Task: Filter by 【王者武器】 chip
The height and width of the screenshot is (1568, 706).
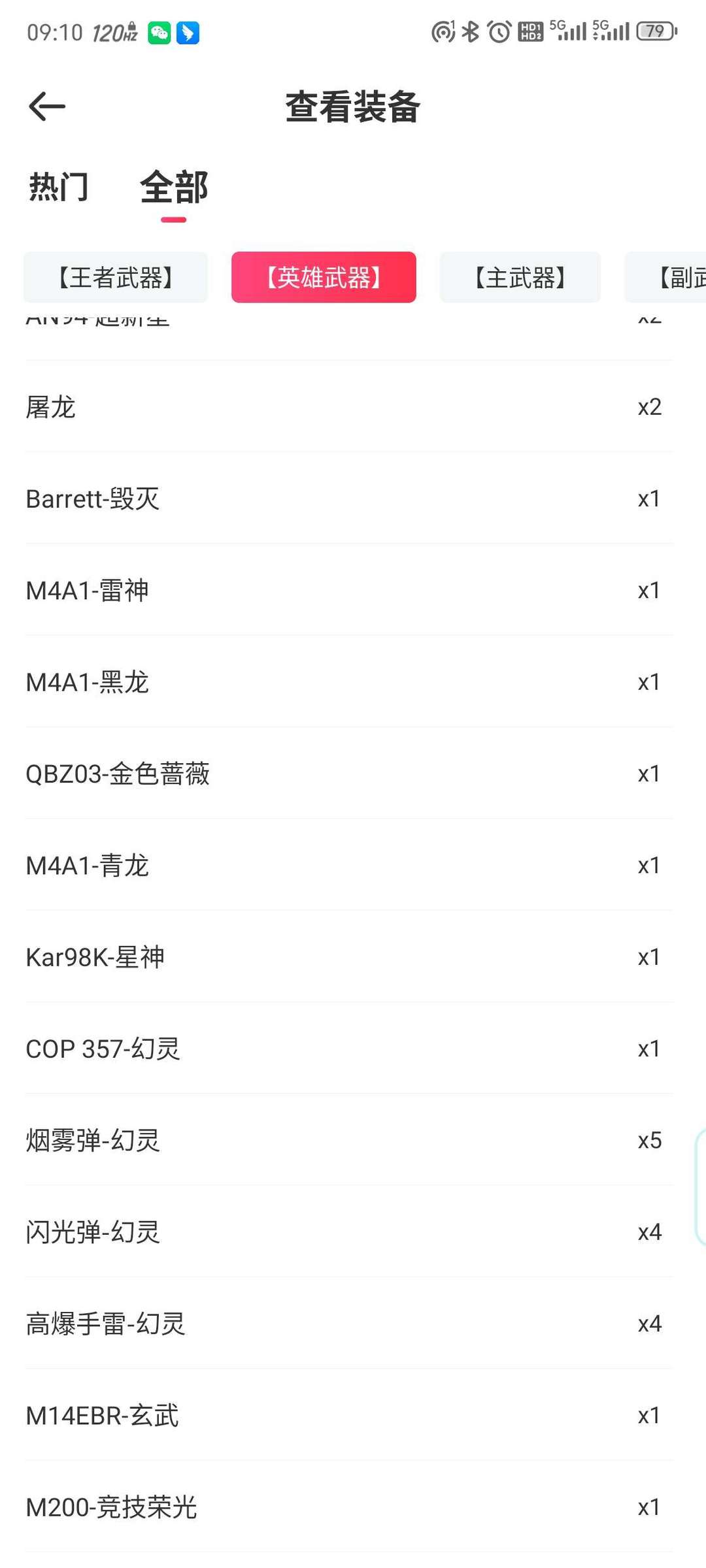Action: [116, 278]
